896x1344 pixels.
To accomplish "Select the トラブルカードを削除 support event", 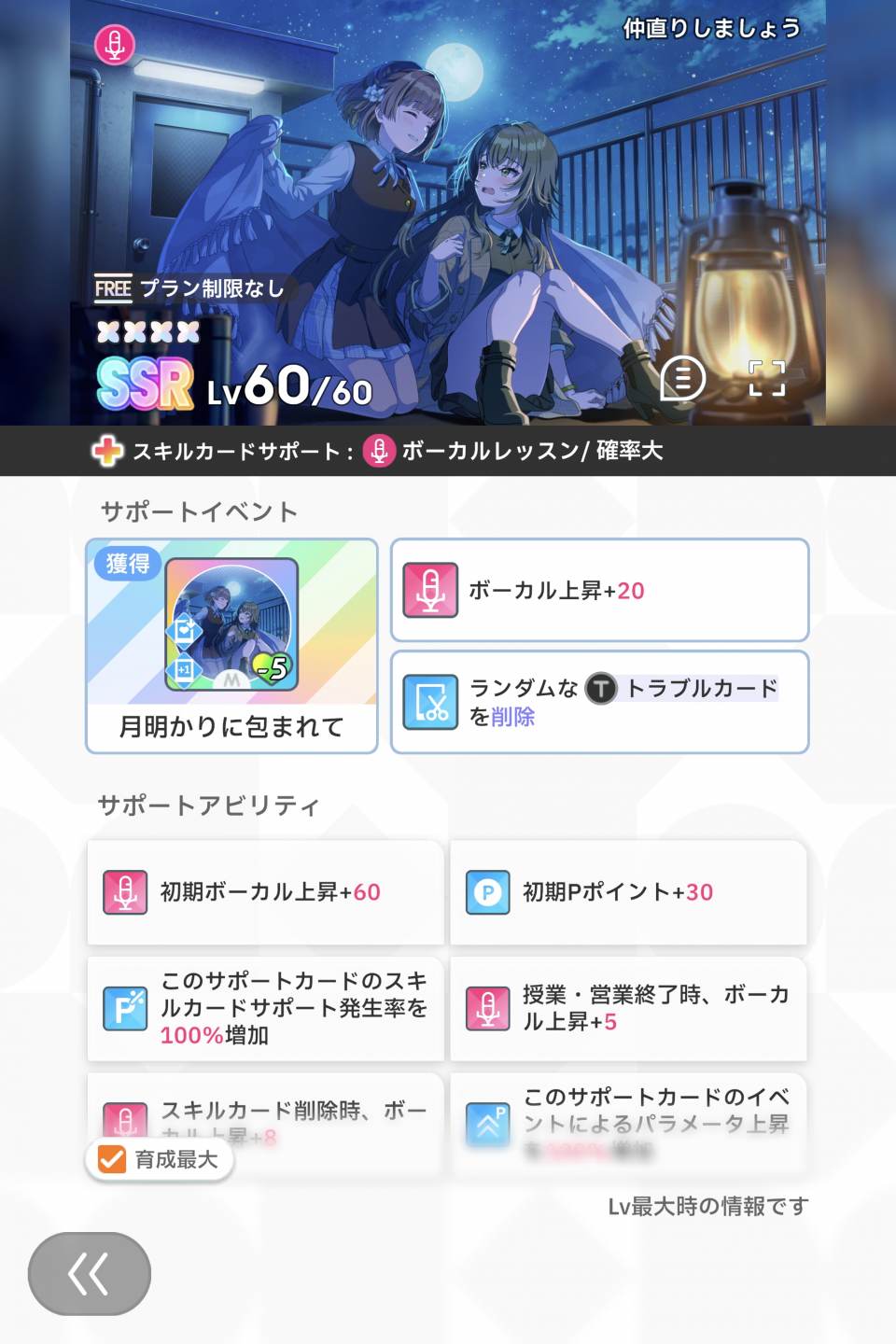I will click(x=599, y=702).
